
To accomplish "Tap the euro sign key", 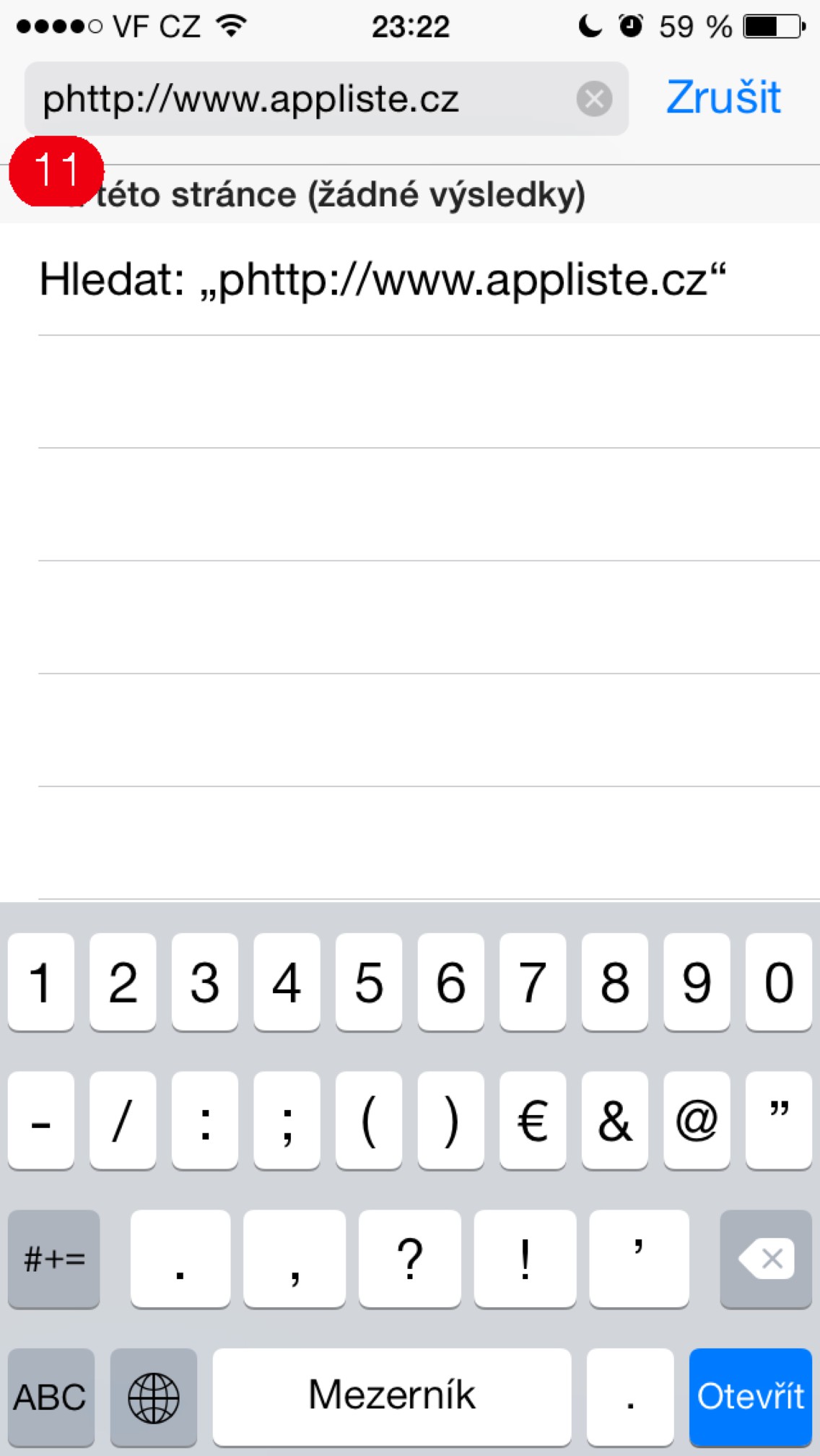I will click(x=533, y=1120).
